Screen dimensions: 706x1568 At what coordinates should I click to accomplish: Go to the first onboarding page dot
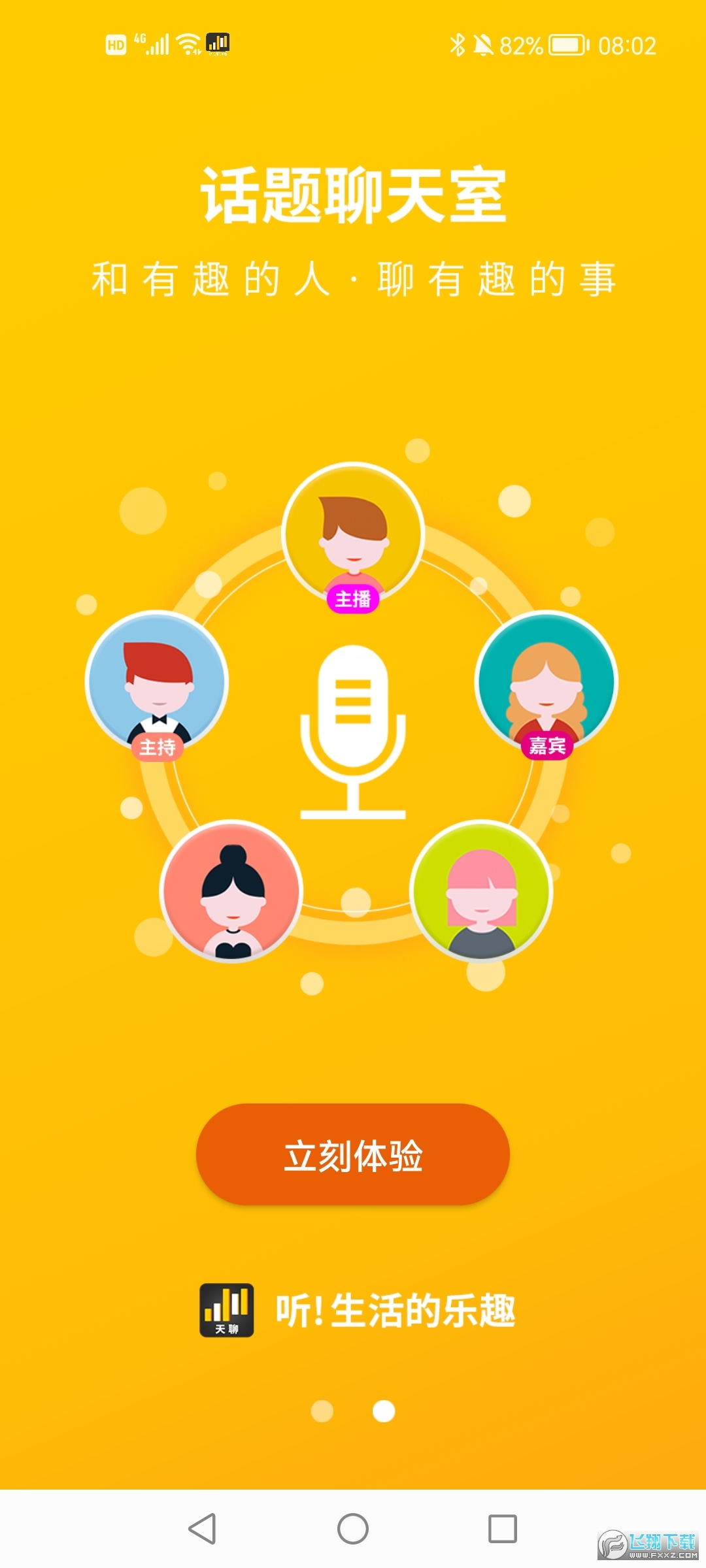coord(322,1411)
